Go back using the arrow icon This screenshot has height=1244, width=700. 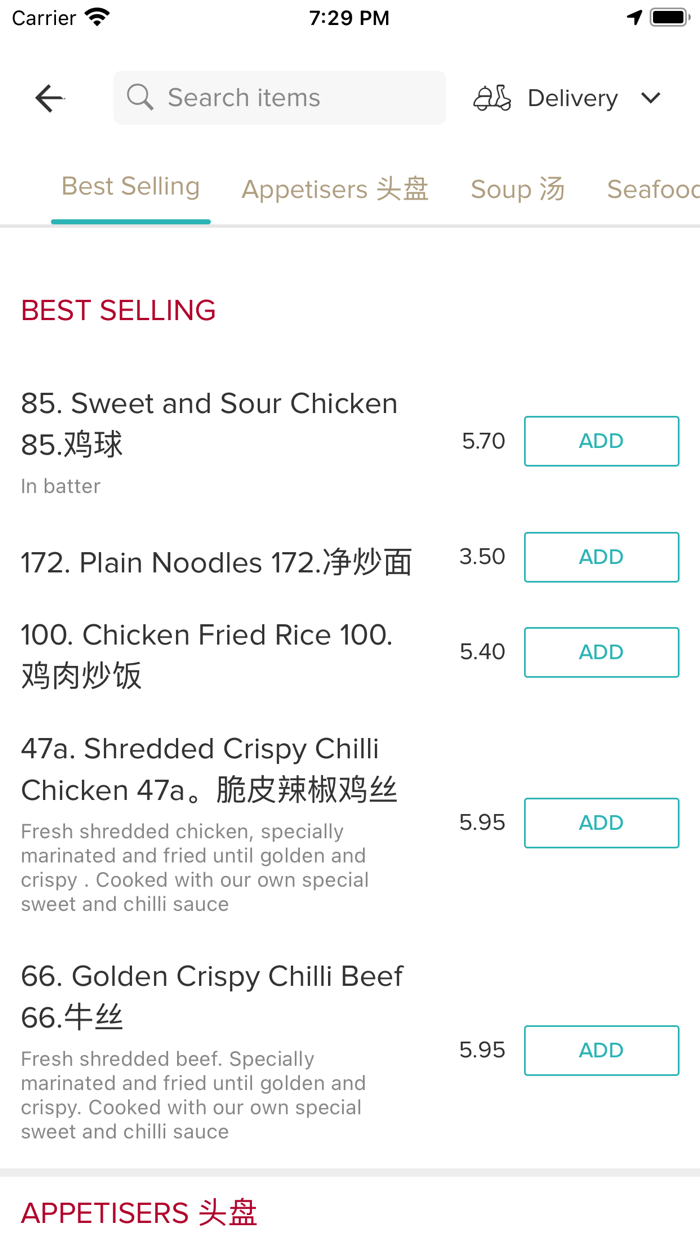coord(49,98)
